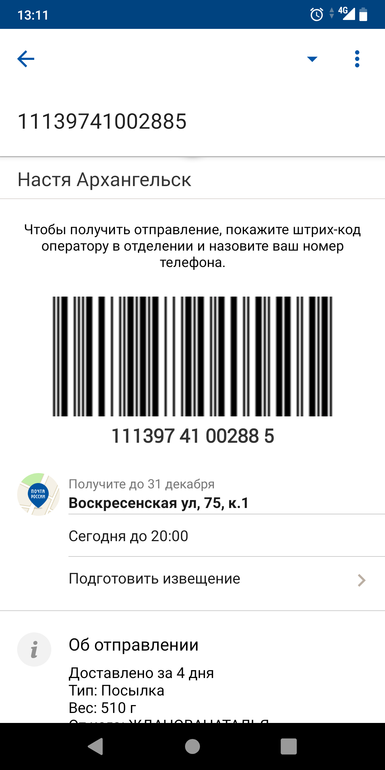Open the three-dot overflow menu
The width and height of the screenshot is (385, 770).
coord(357,59)
